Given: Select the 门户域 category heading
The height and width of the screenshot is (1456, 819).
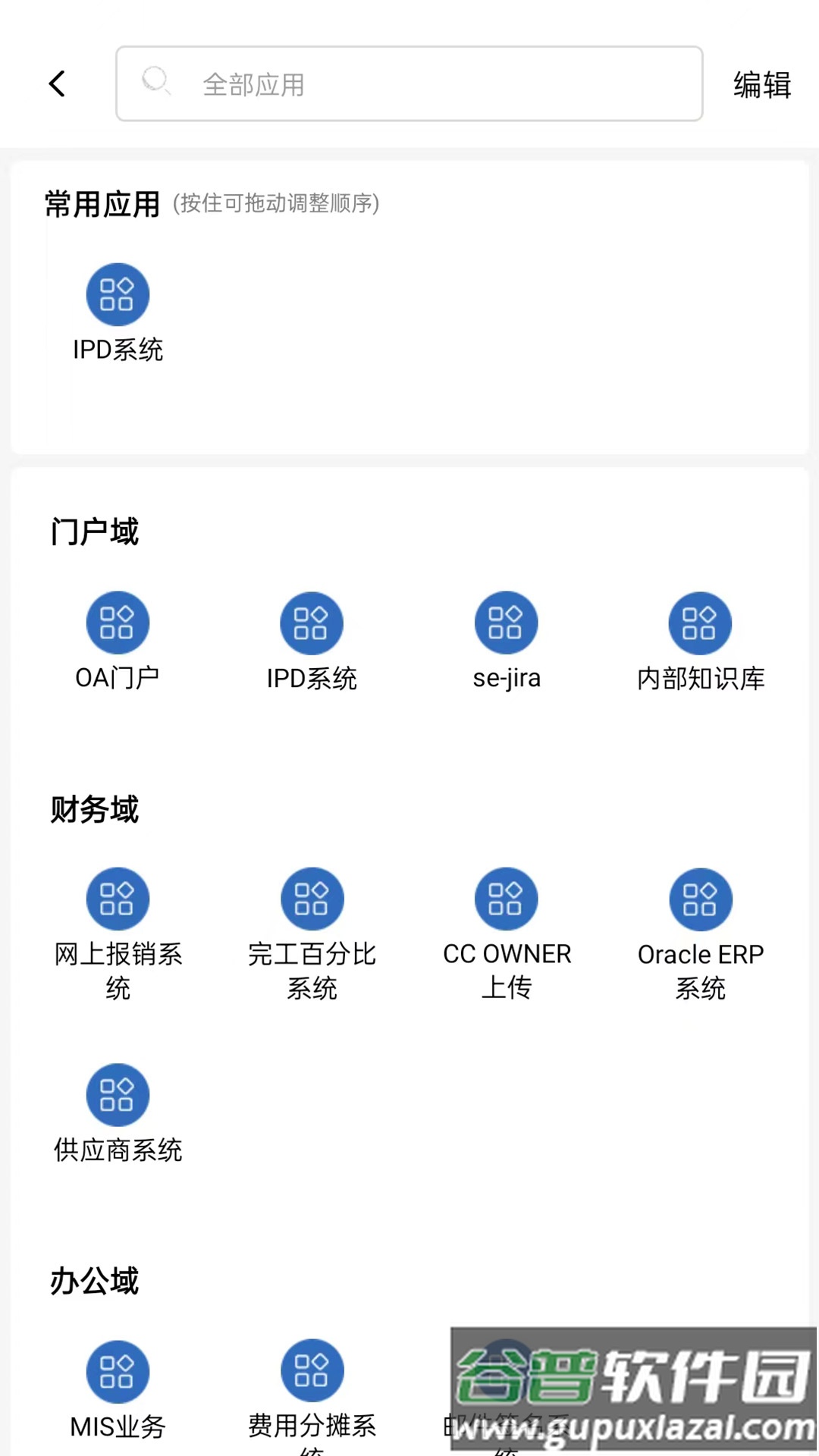Looking at the screenshot, I should coord(94,531).
